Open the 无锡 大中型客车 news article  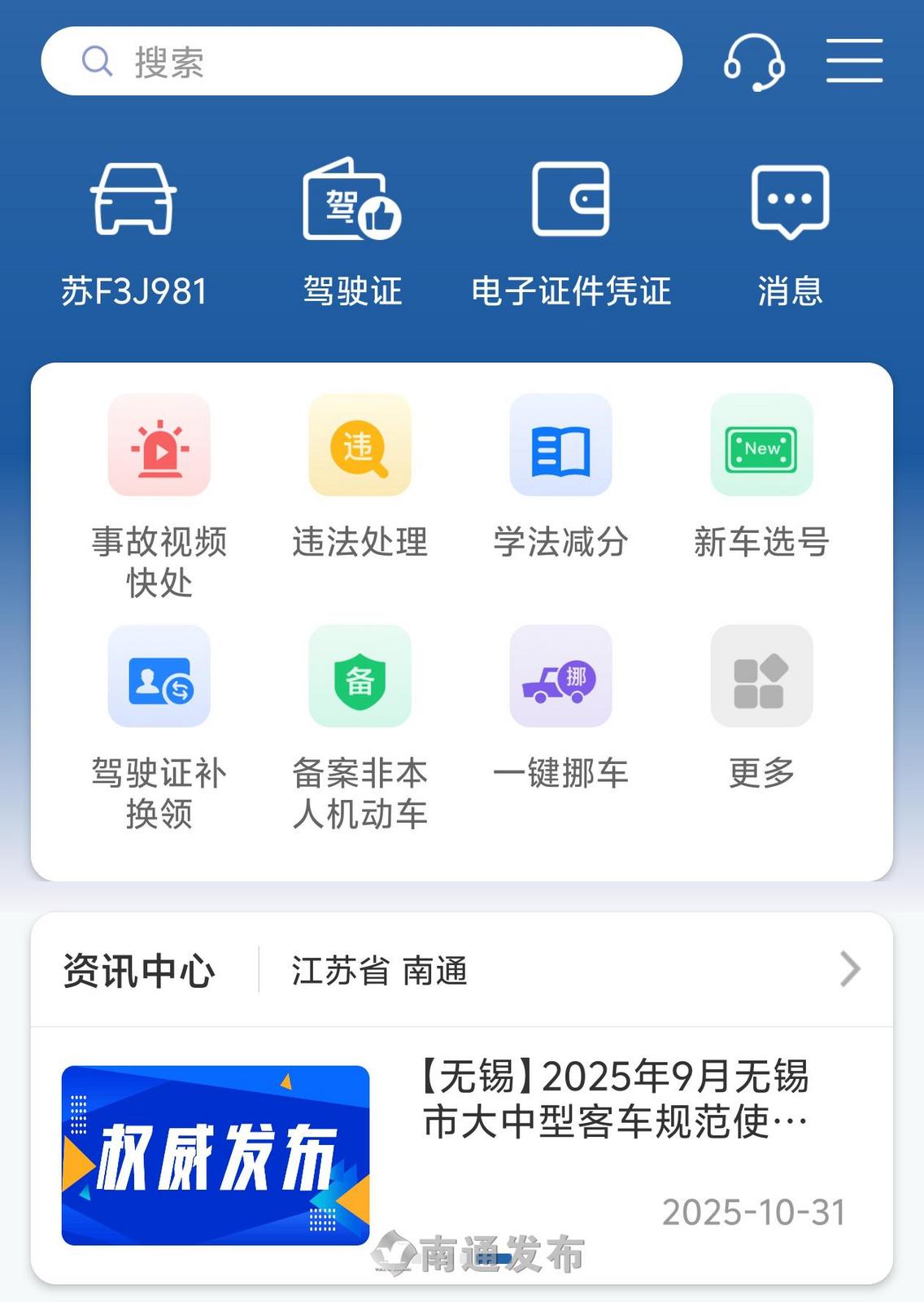(x=614, y=1099)
